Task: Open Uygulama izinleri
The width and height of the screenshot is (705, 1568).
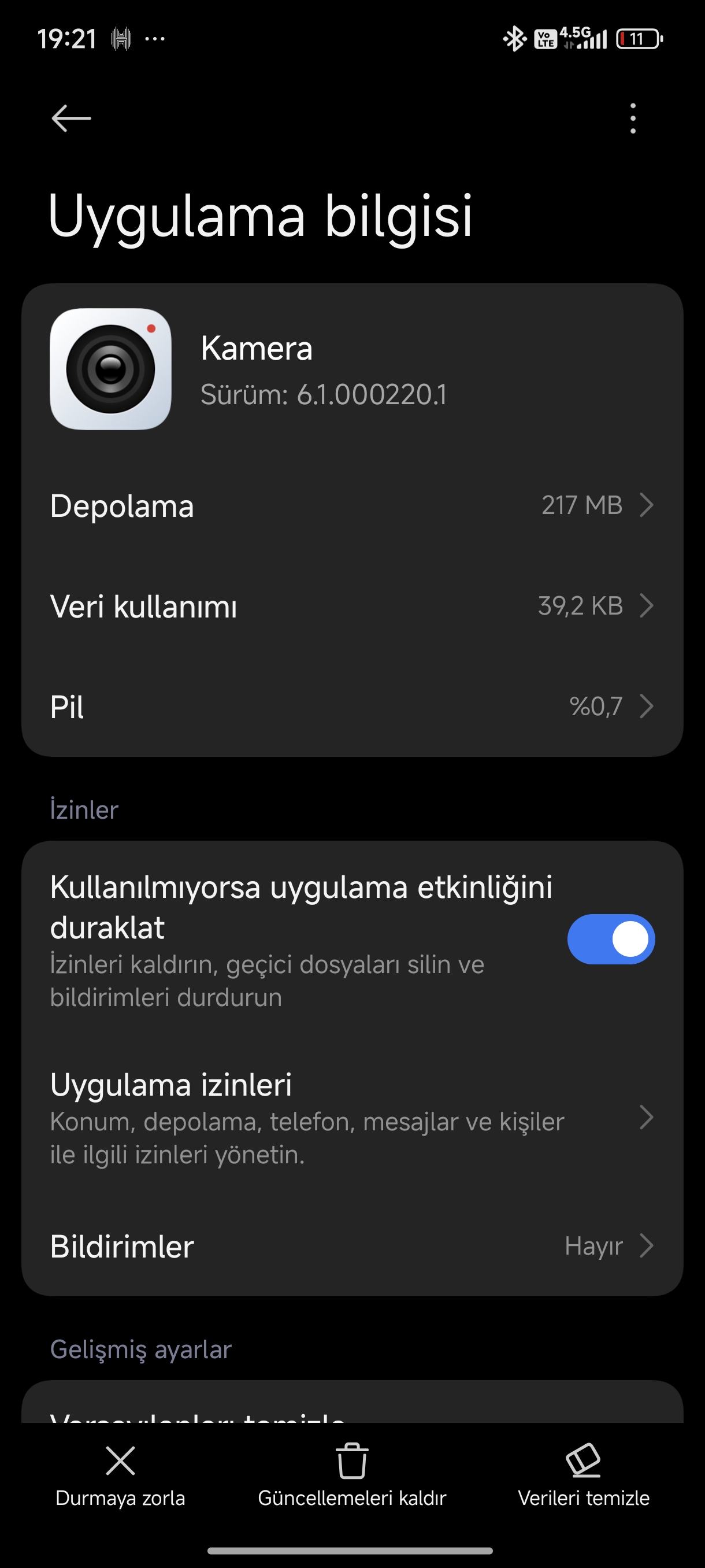Action: coord(352,1118)
